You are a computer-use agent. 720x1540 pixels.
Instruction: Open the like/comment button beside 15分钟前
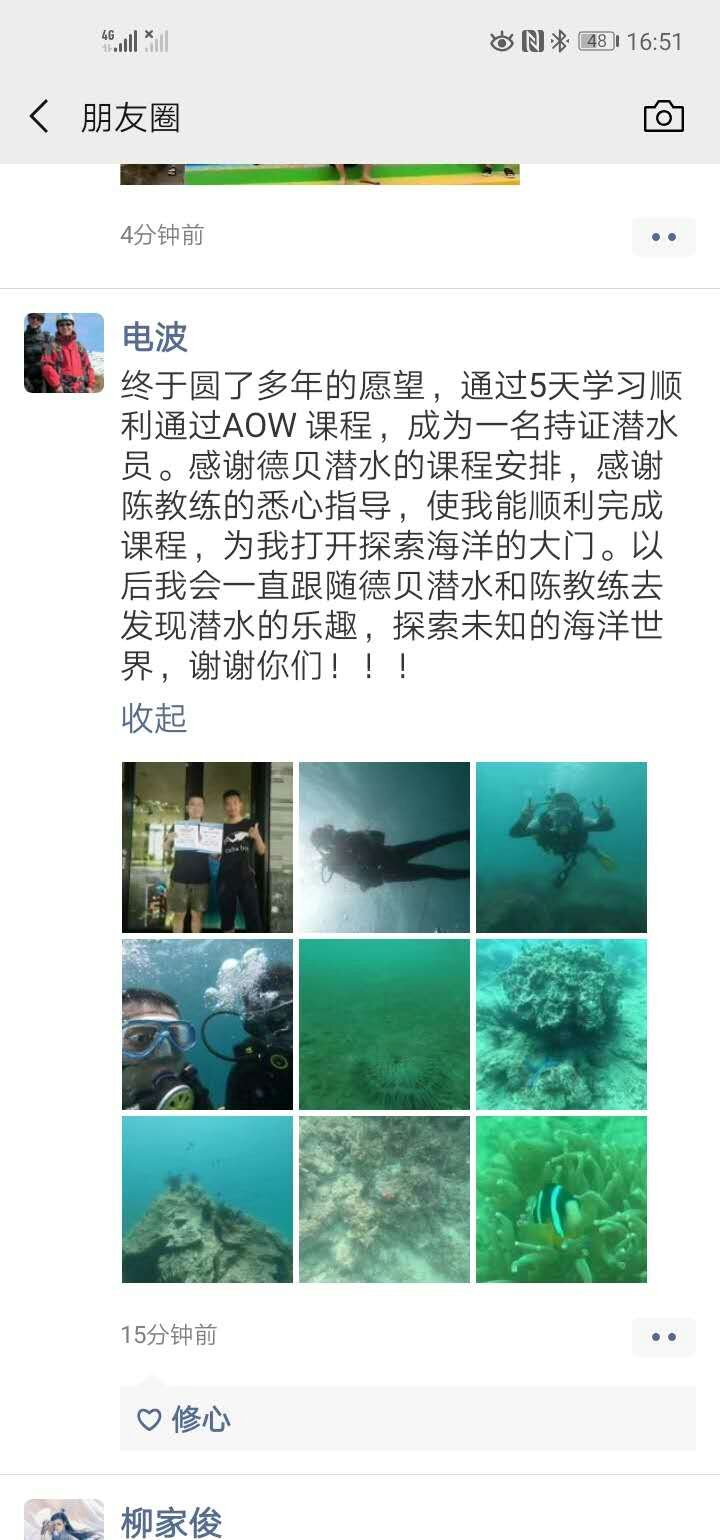pyautogui.click(x=664, y=1337)
